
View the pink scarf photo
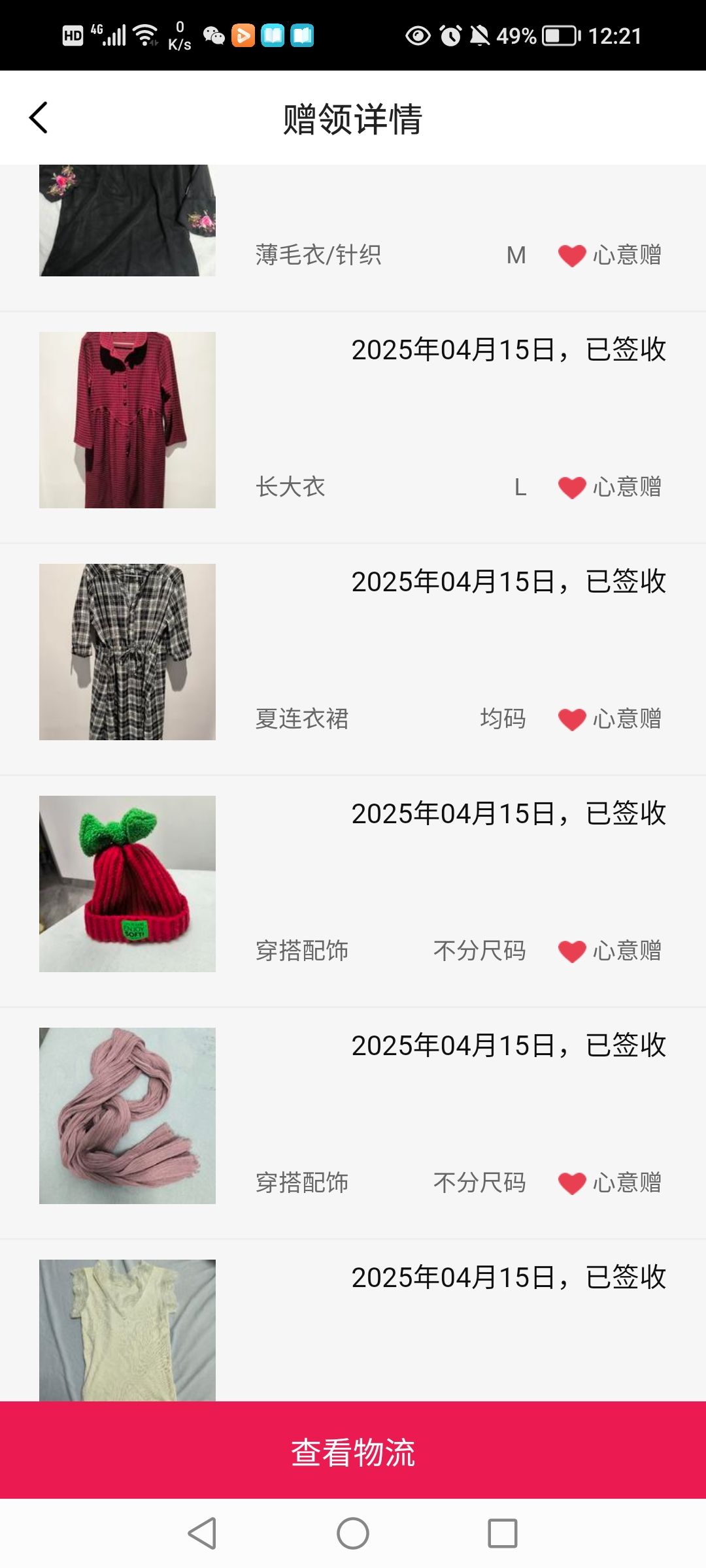click(x=127, y=1116)
